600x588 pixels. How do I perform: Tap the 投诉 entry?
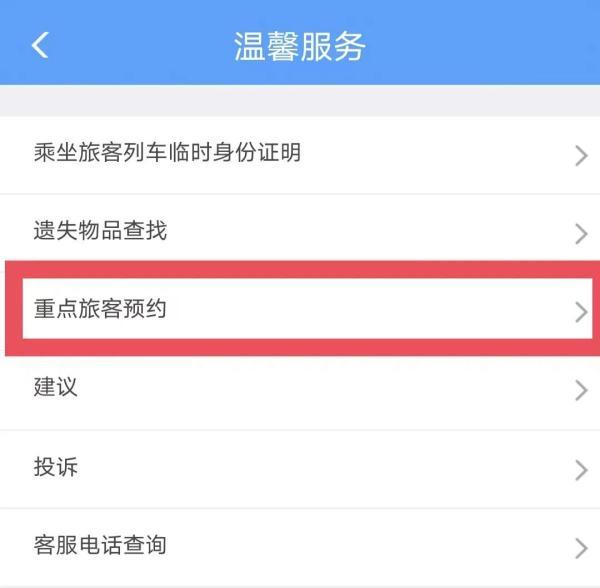coord(300,468)
